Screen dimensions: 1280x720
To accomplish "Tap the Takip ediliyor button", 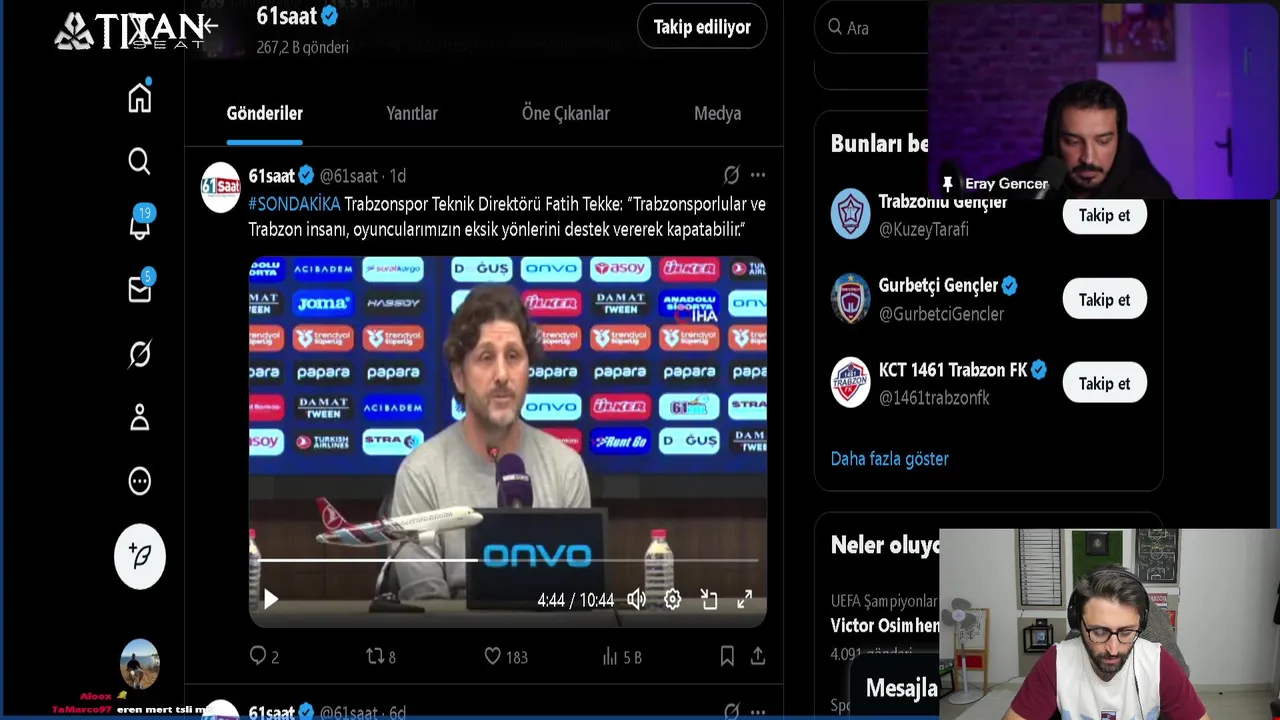I will point(701,27).
